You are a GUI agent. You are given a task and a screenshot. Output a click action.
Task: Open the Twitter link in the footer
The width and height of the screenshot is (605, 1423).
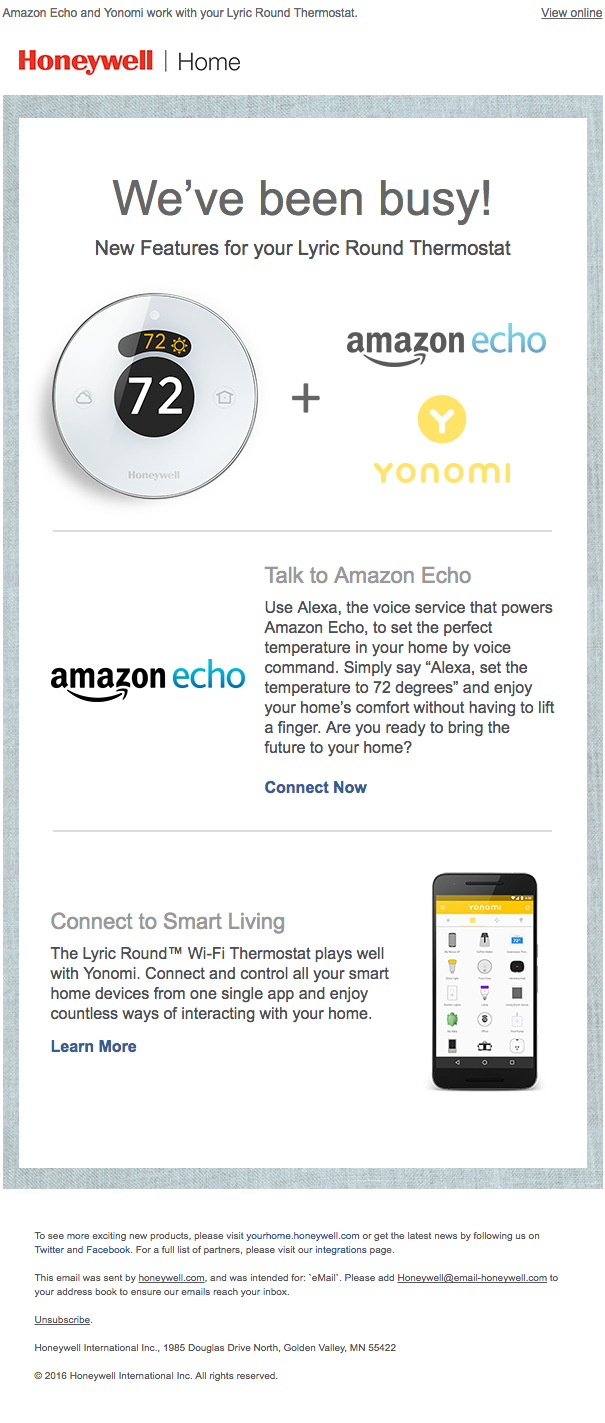(49, 1249)
